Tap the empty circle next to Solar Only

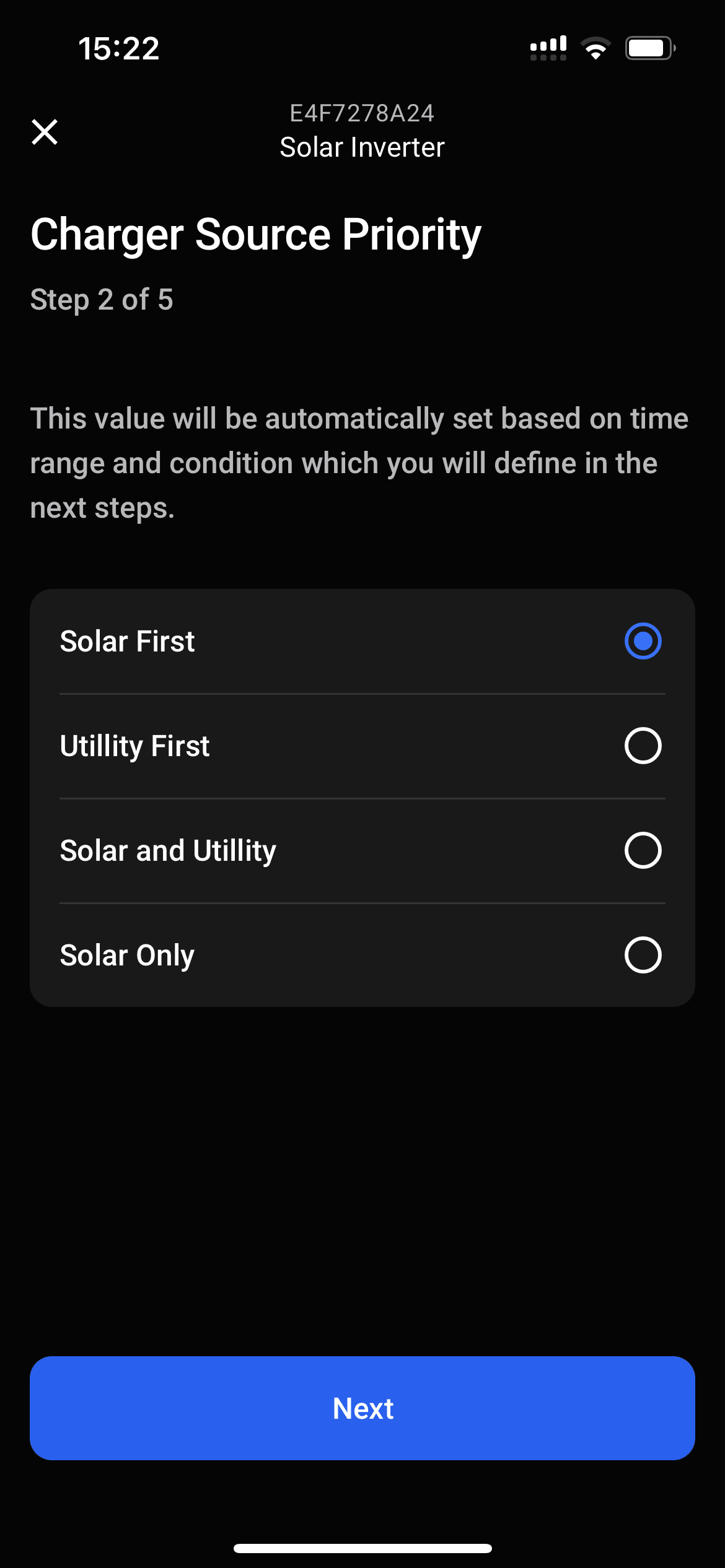[x=643, y=954]
